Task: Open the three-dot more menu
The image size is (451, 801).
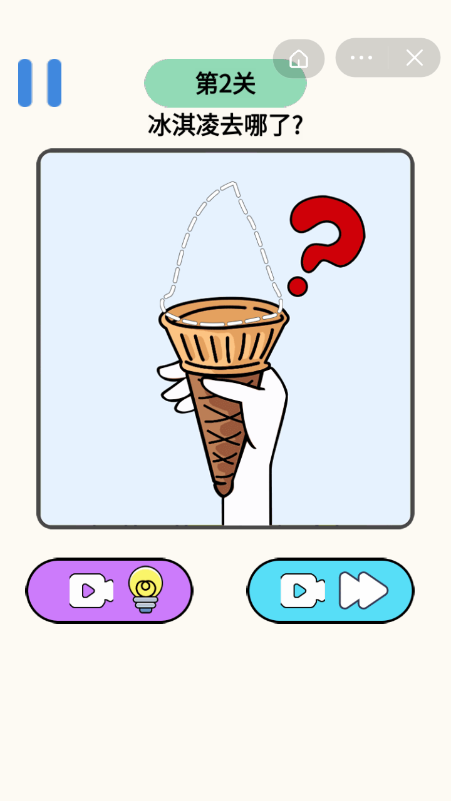Action: pos(362,58)
